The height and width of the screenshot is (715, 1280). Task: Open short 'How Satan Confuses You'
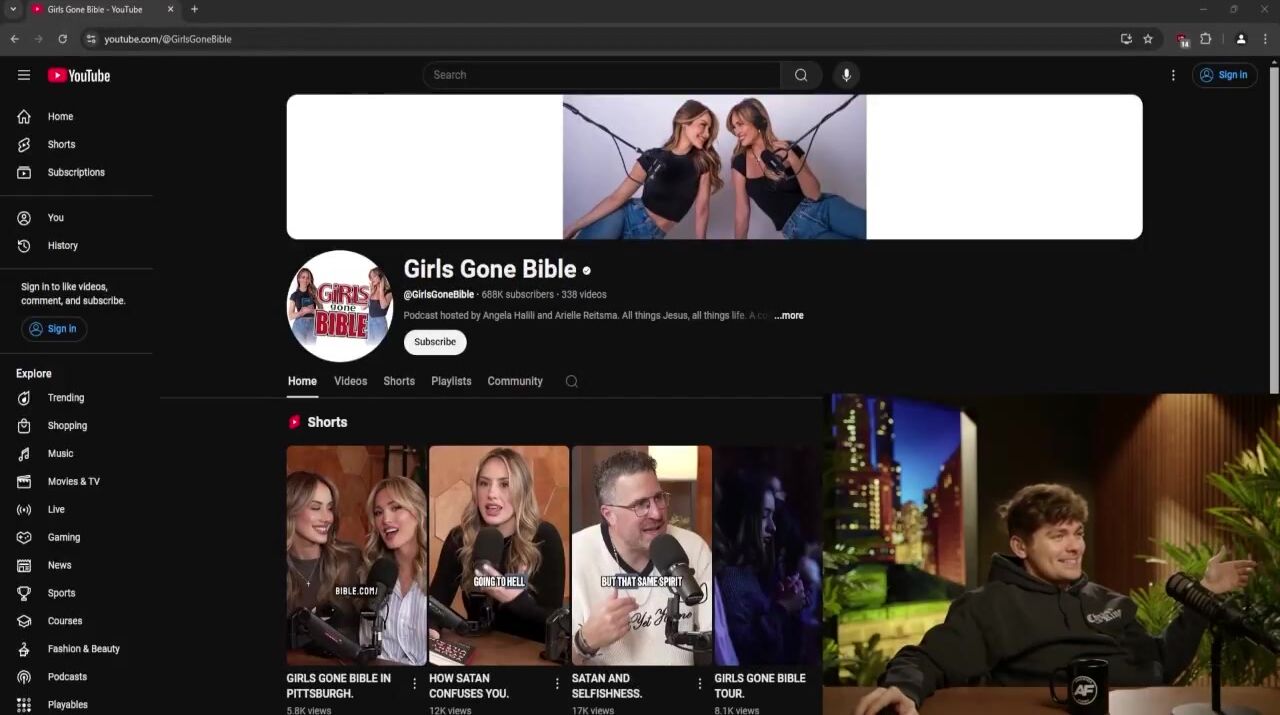coord(499,556)
